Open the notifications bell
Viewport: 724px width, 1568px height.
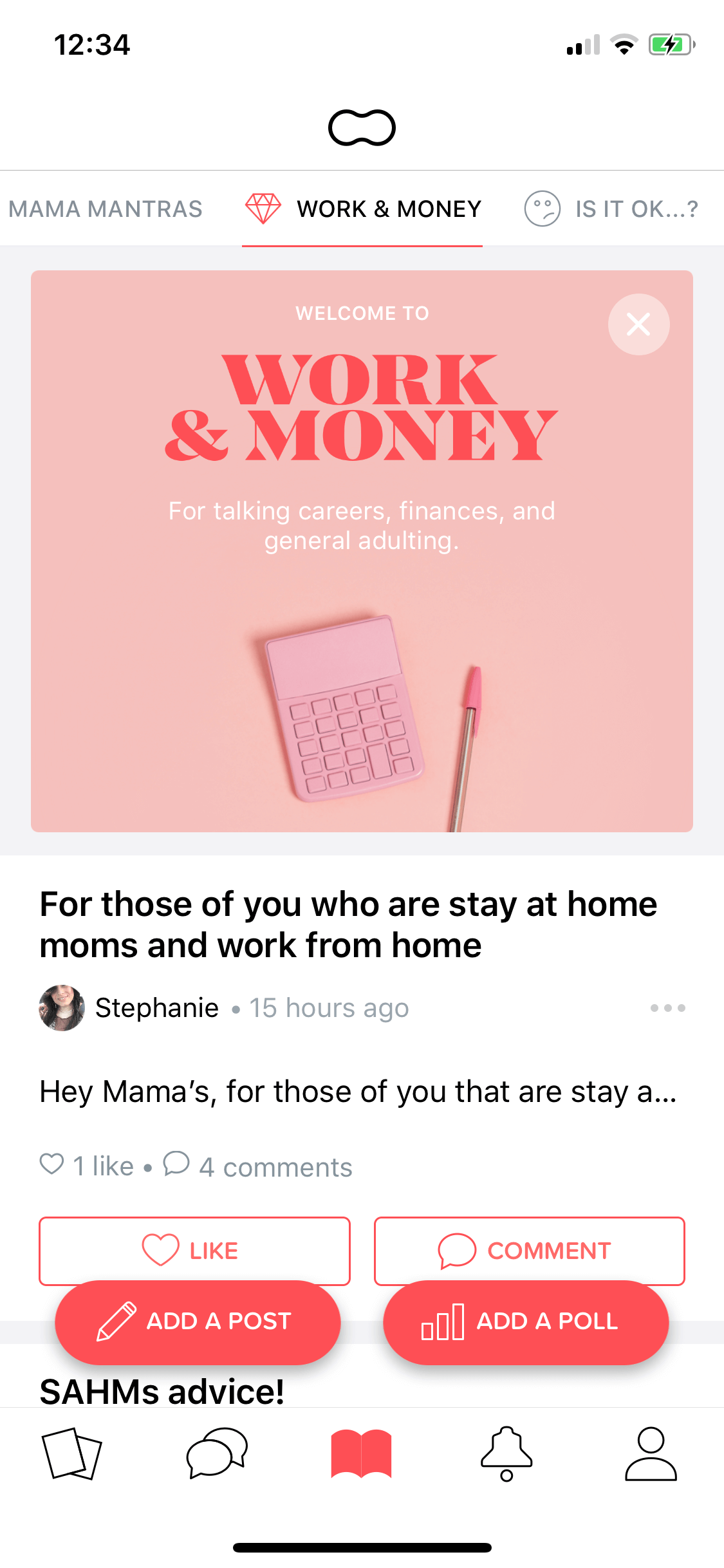(506, 1454)
